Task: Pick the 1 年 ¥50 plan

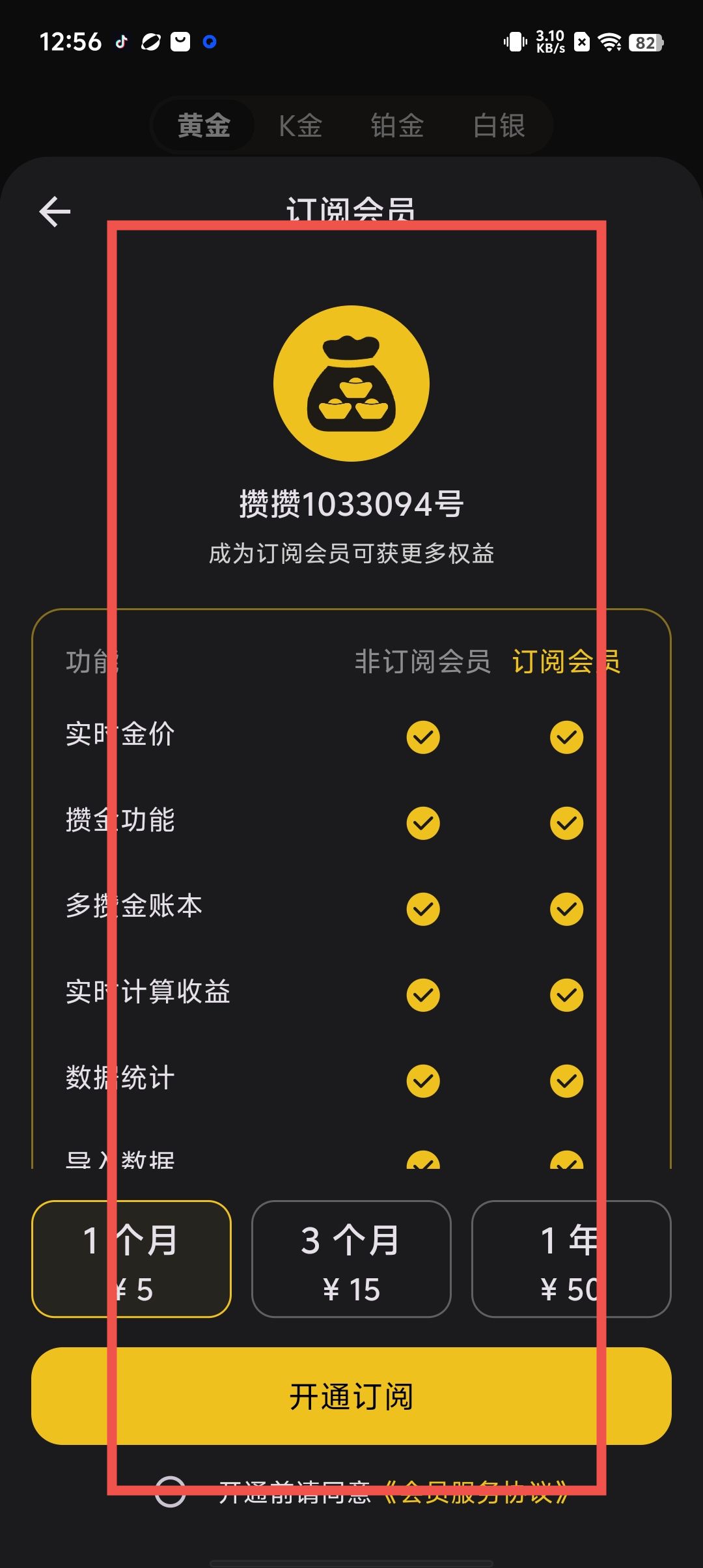Action: click(x=571, y=1259)
